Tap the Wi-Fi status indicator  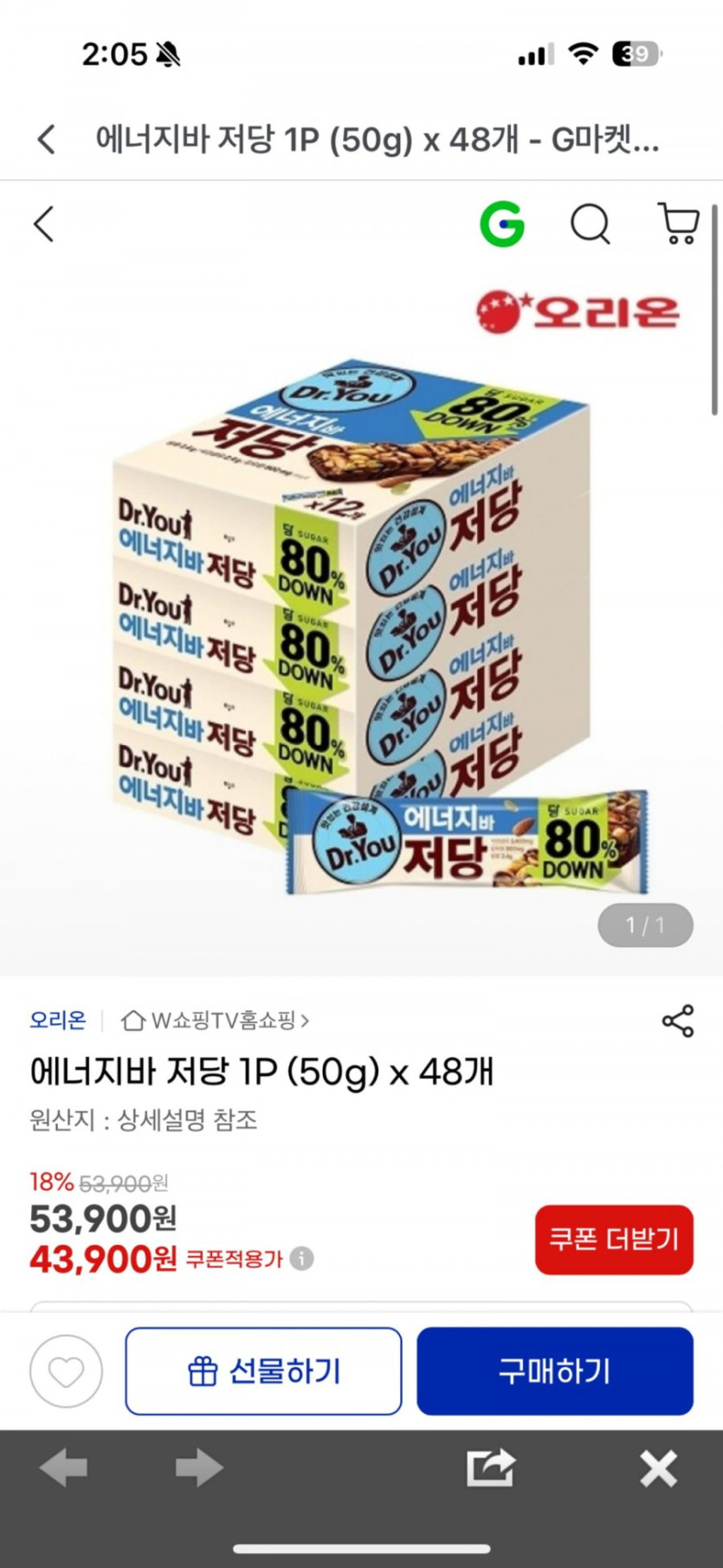click(x=582, y=52)
